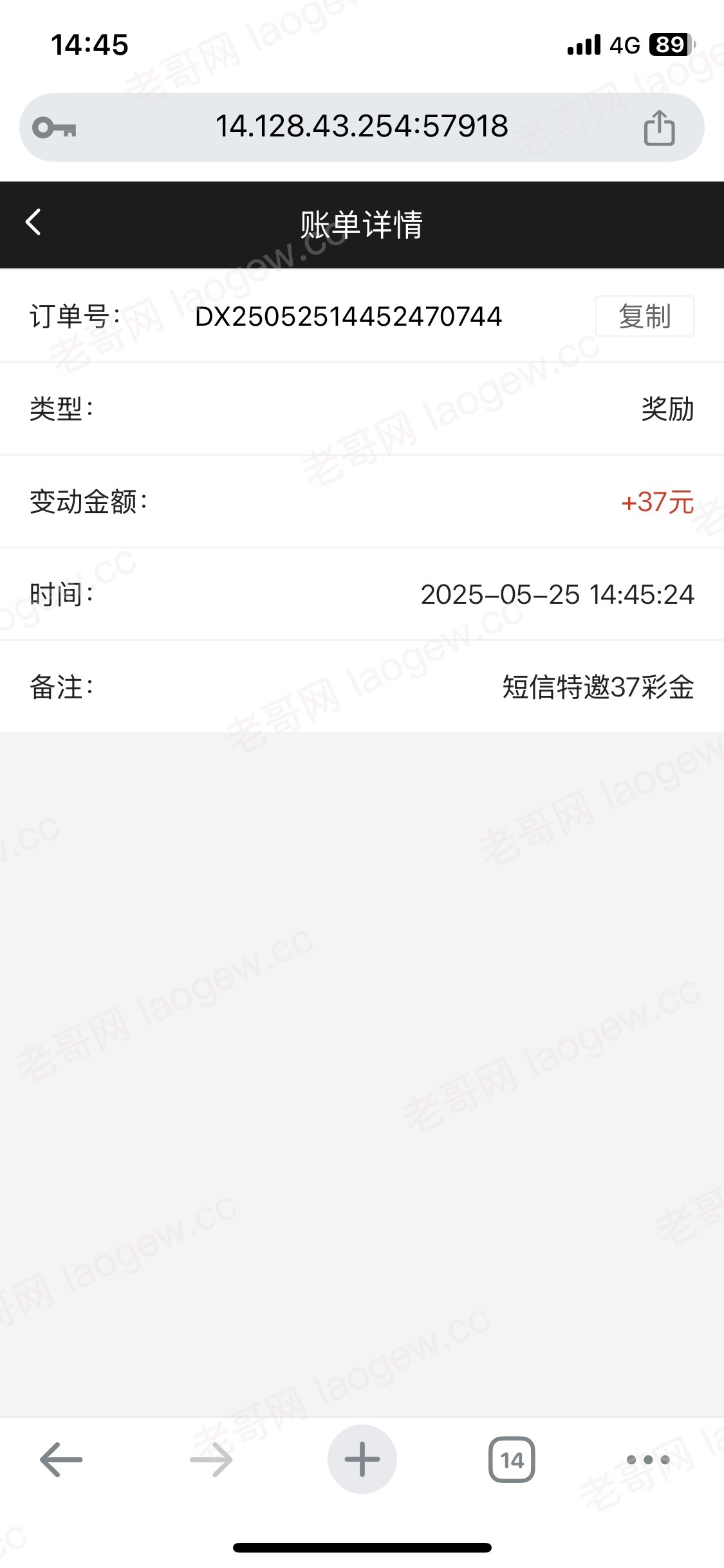Open a new browser tab
Image resolution: width=724 pixels, height=1568 pixels.
point(362,1459)
